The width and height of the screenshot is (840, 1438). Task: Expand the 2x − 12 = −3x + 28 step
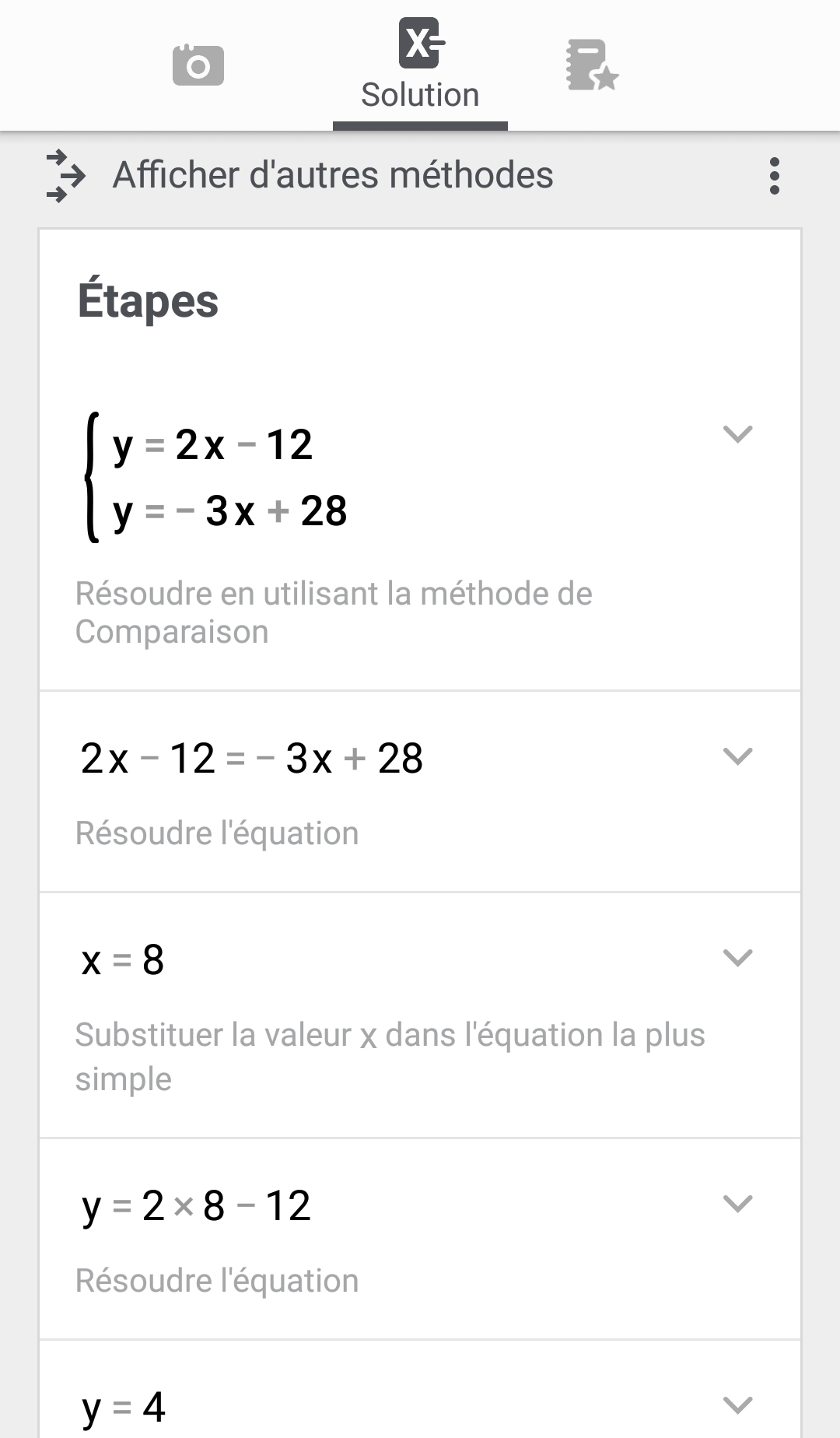[x=737, y=756]
